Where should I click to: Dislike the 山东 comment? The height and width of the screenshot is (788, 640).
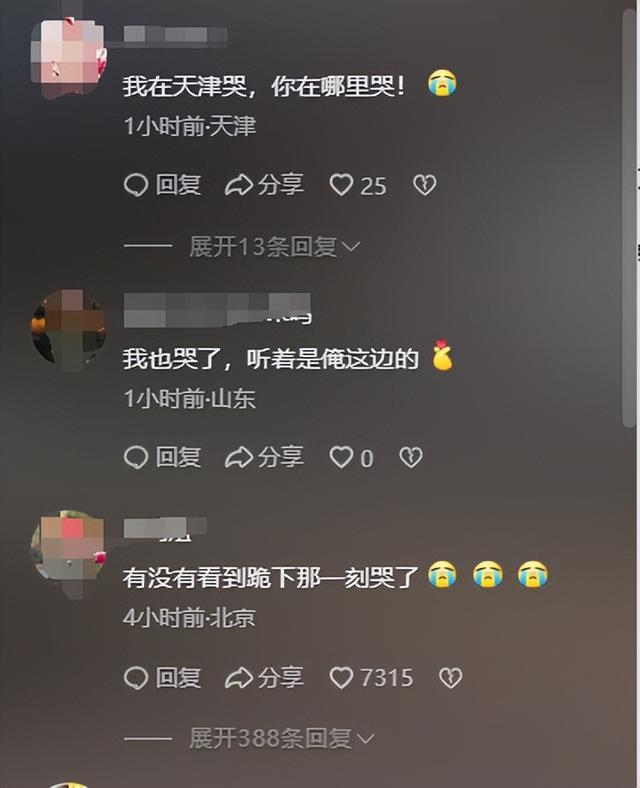click(411, 457)
